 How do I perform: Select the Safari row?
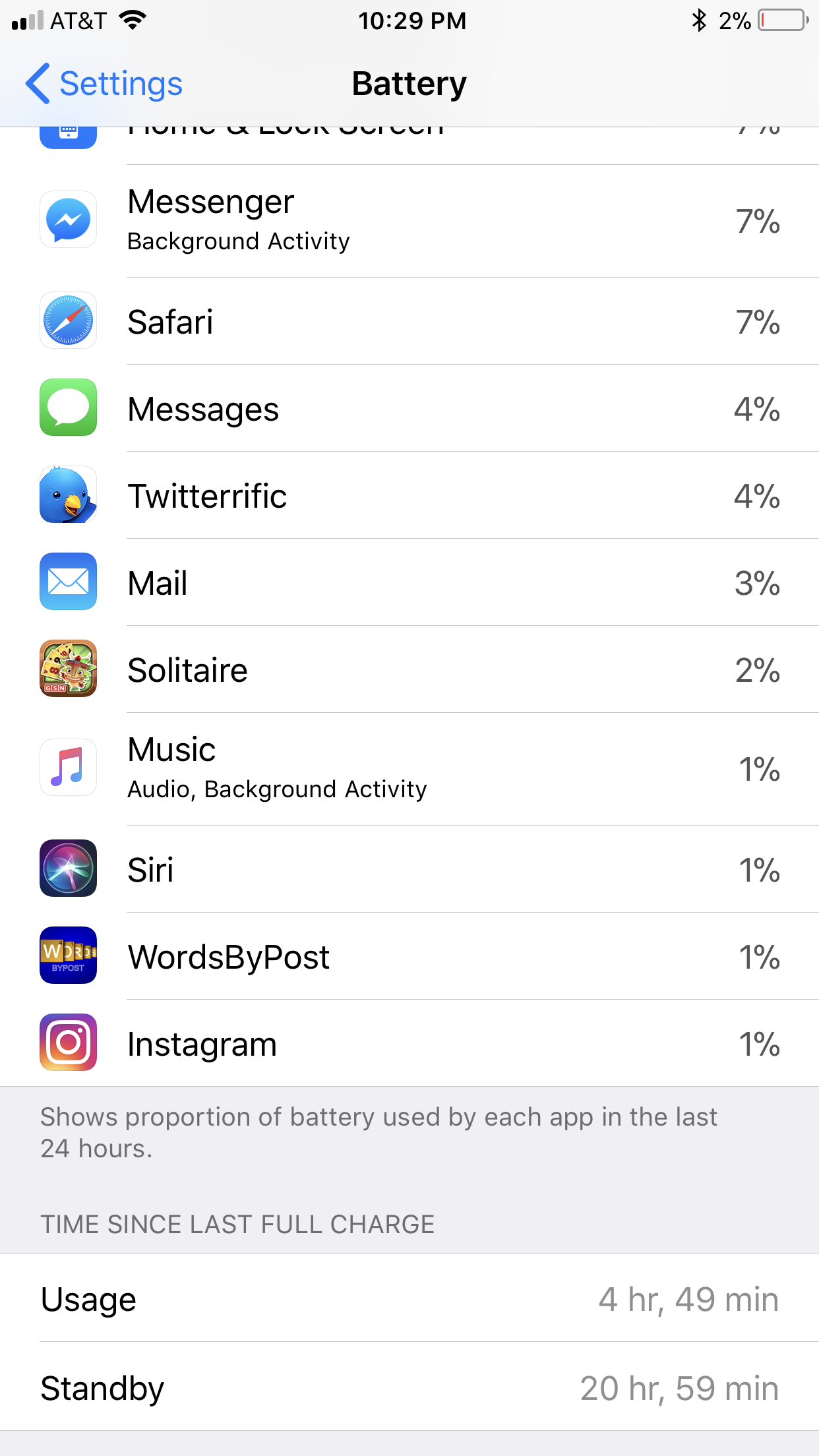tap(409, 321)
